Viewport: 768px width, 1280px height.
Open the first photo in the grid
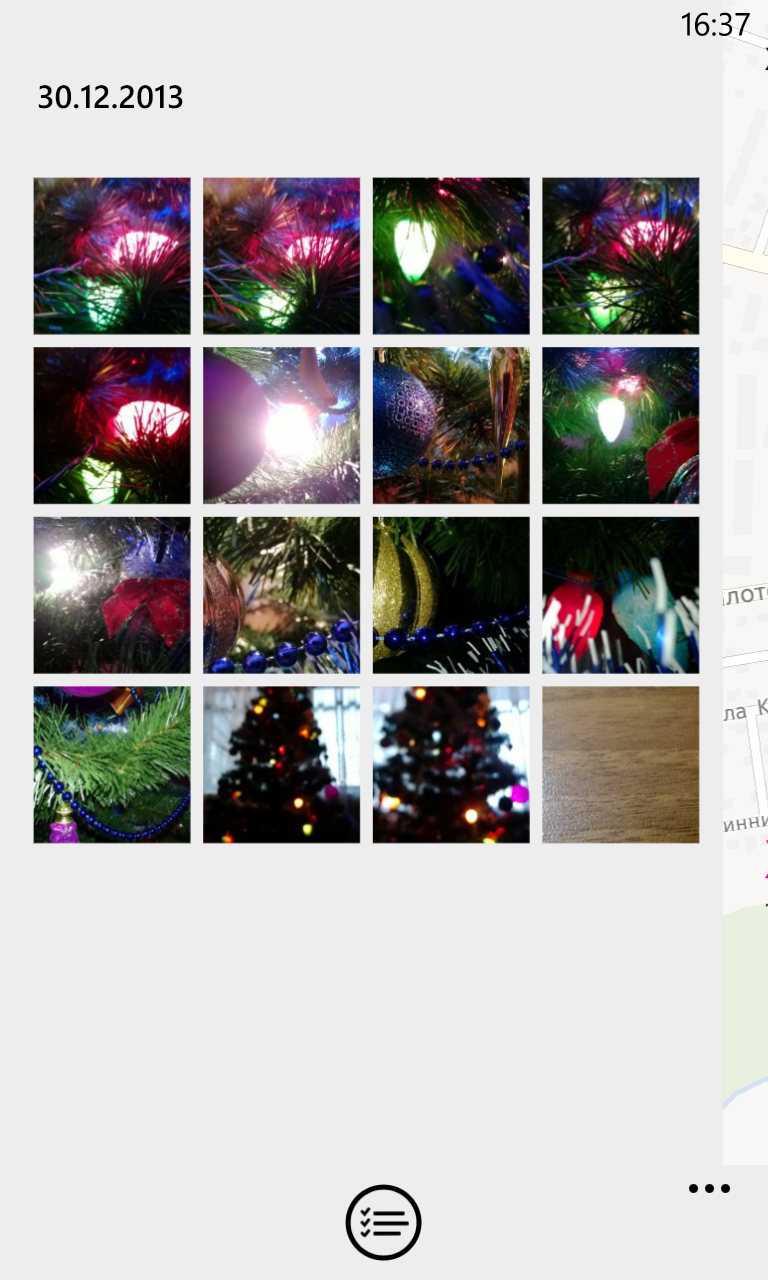tap(112, 256)
